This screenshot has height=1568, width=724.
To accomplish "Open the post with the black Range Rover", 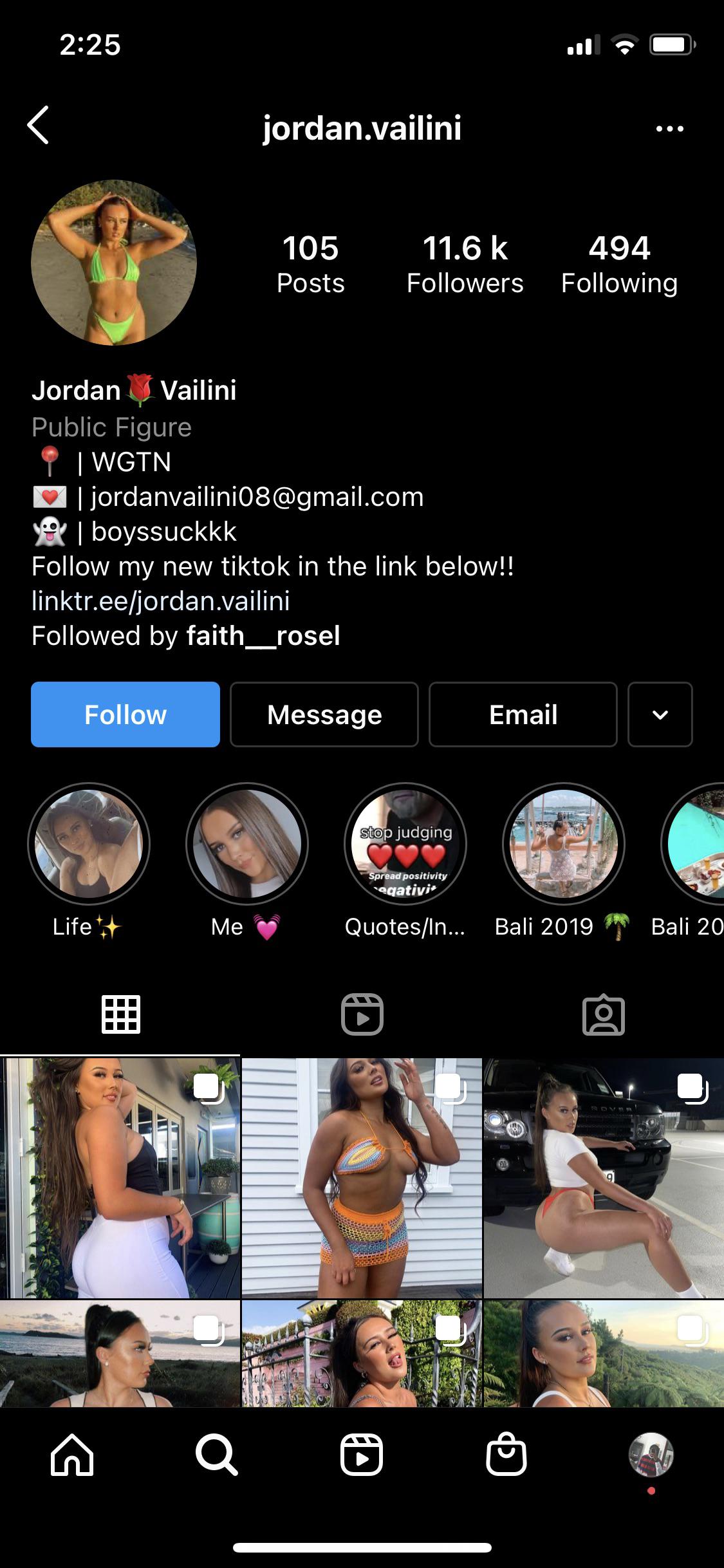I will (x=604, y=1178).
